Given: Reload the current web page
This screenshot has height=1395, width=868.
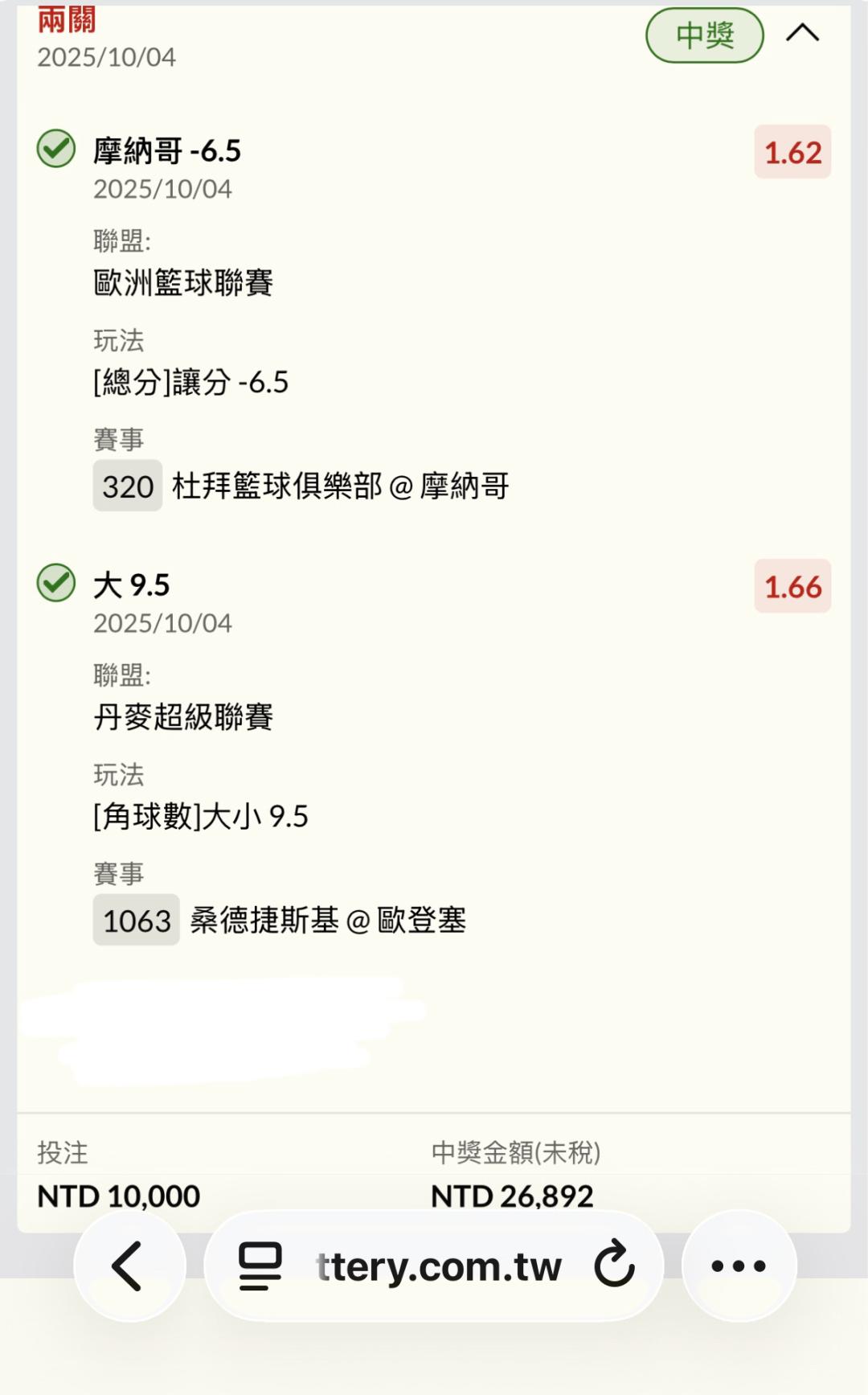Looking at the screenshot, I should (x=615, y=1266).
